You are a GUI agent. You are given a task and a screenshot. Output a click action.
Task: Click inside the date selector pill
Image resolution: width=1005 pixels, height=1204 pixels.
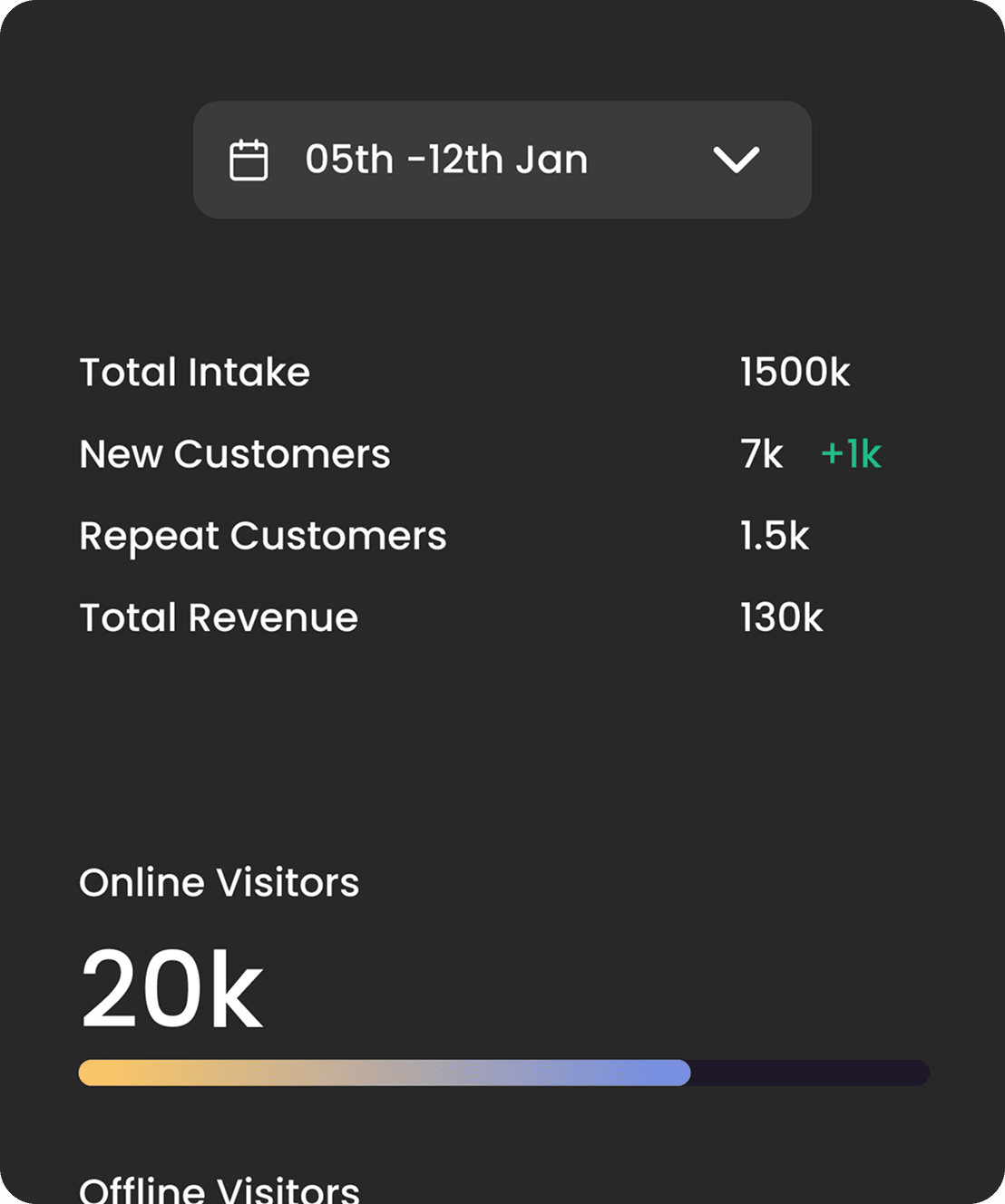point(502,160)
